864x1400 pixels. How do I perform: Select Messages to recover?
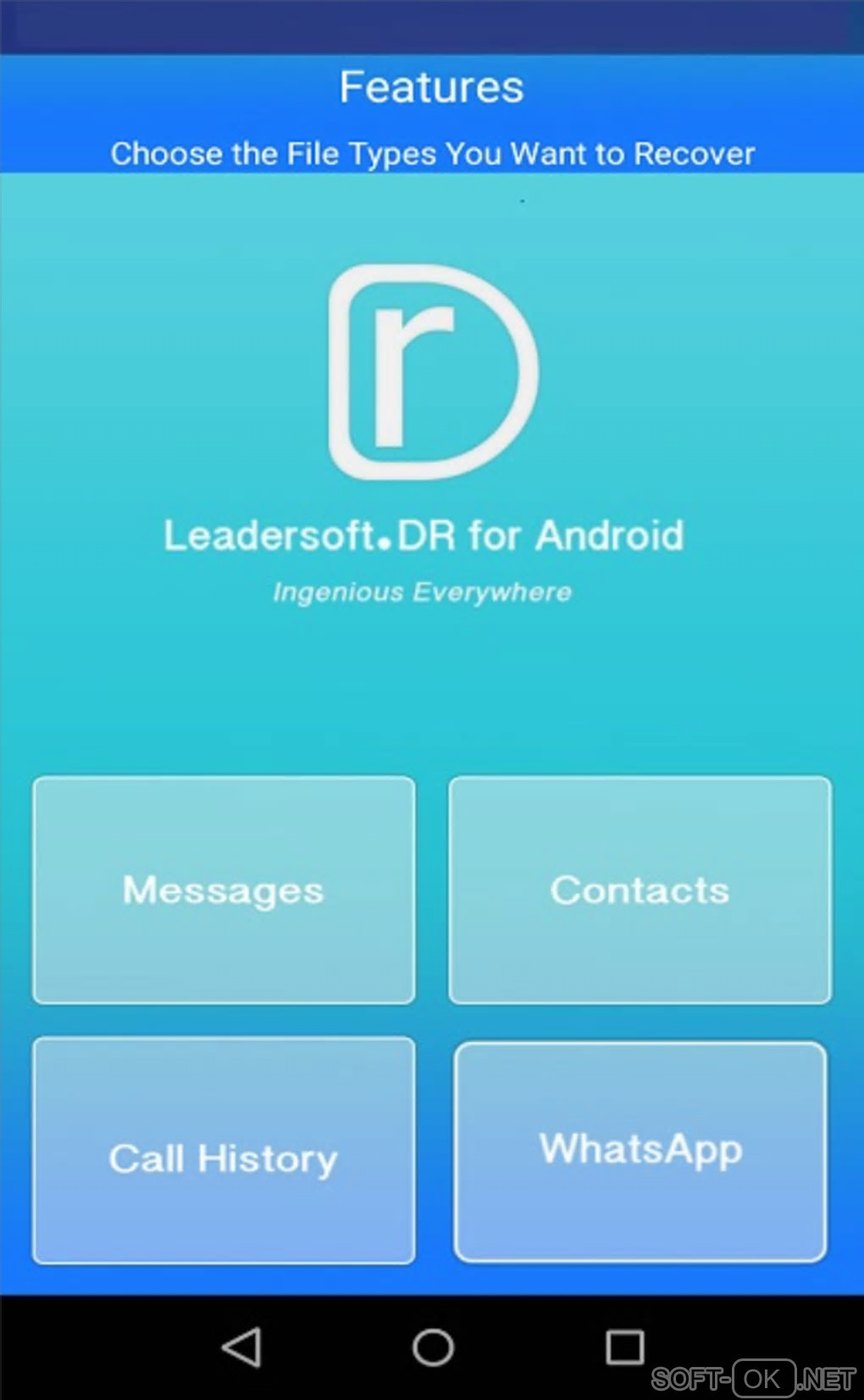[x=224, y=890]
